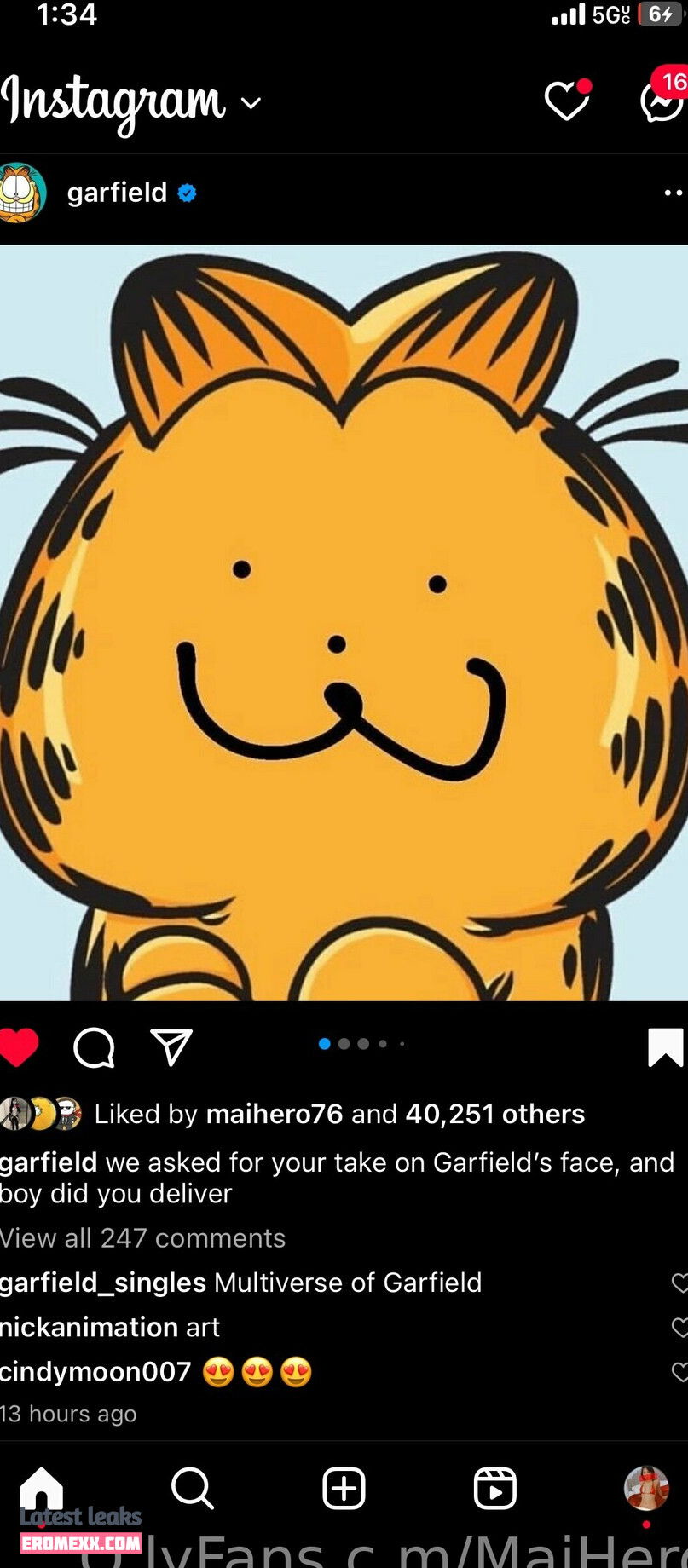
Task: Open the activity heart notifications
Action: click(x=567, y=102)
